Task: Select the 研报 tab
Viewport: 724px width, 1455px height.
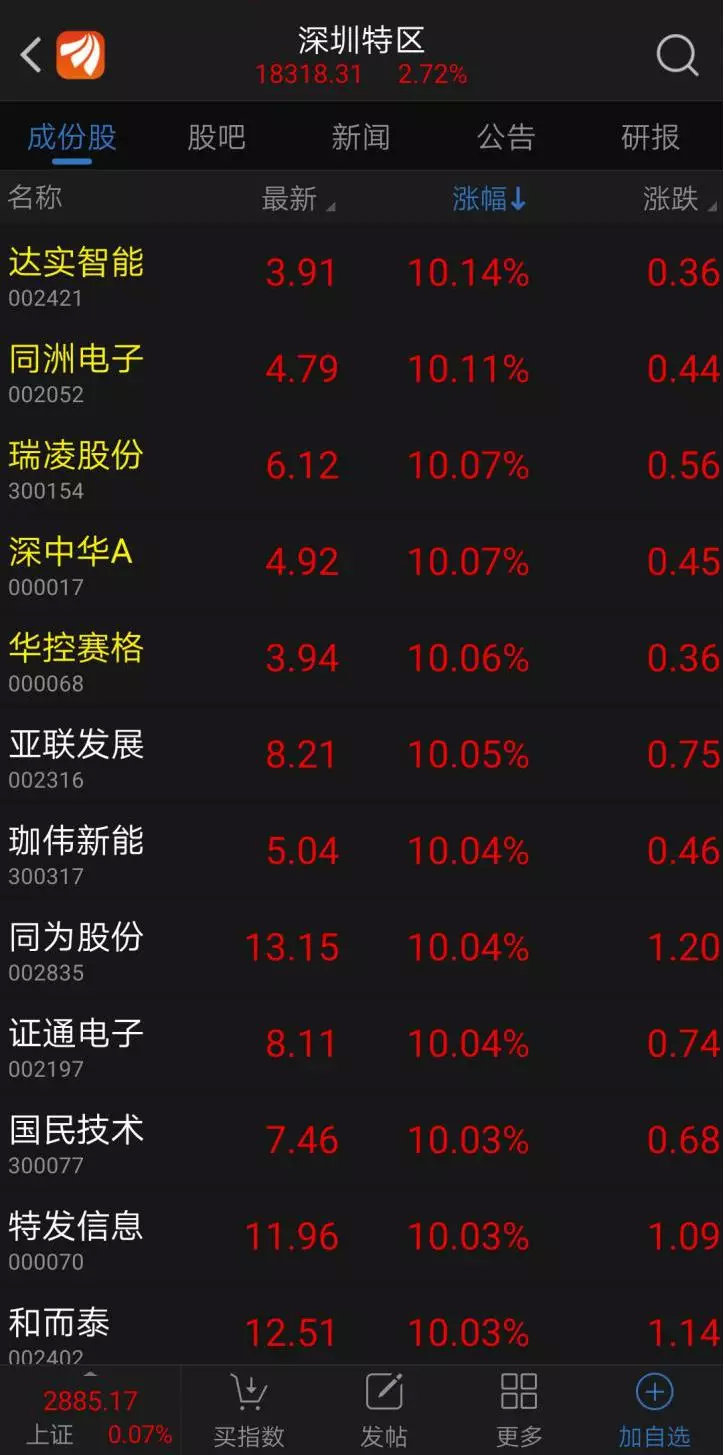Action: [650, 137]
